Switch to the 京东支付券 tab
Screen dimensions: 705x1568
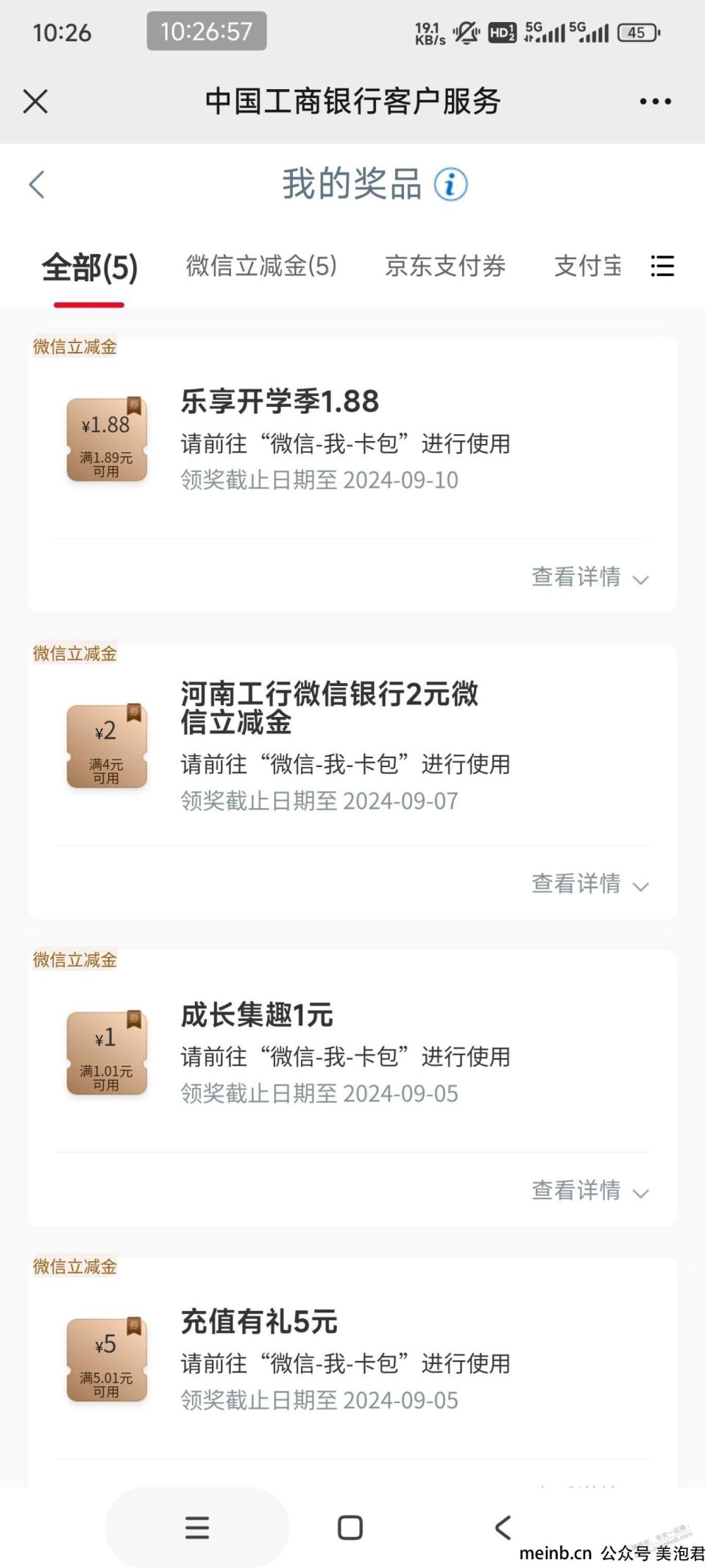(445, 266)
